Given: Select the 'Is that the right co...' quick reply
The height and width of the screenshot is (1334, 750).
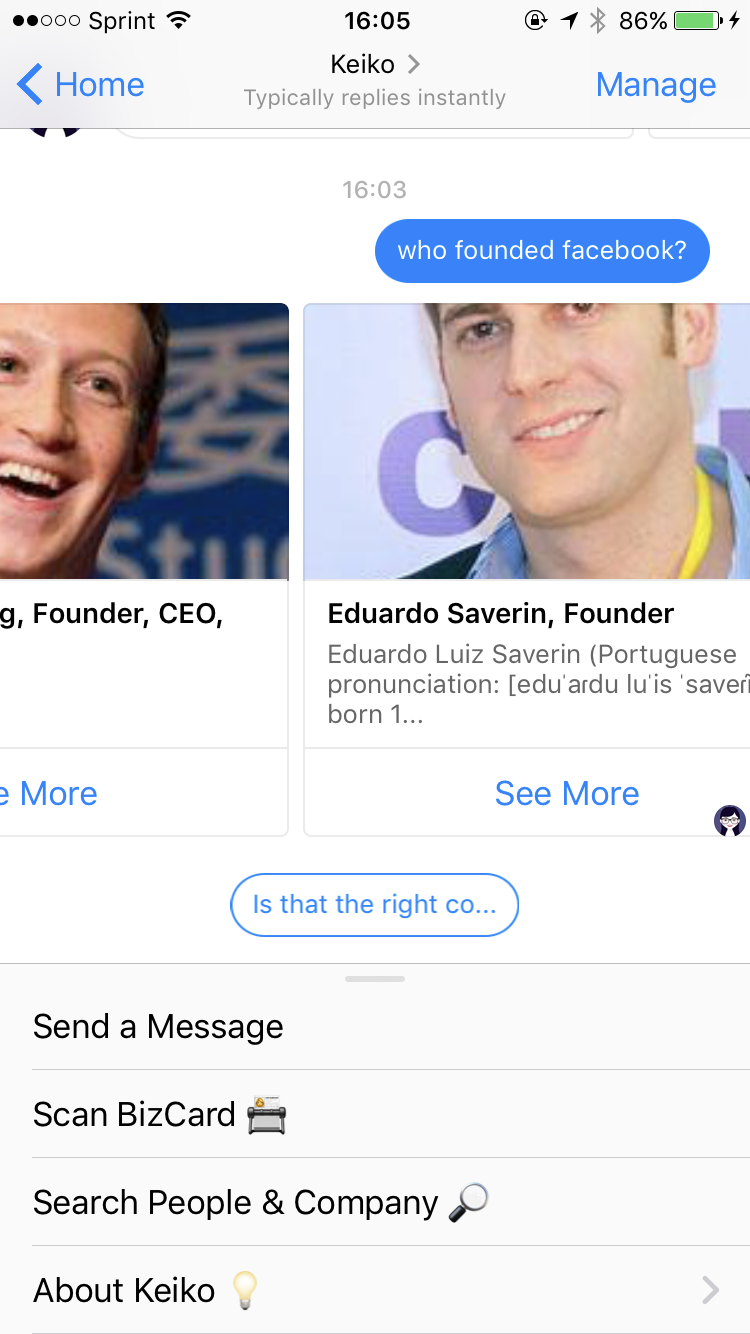Looking at the screenshot, I should pos(374,905).
